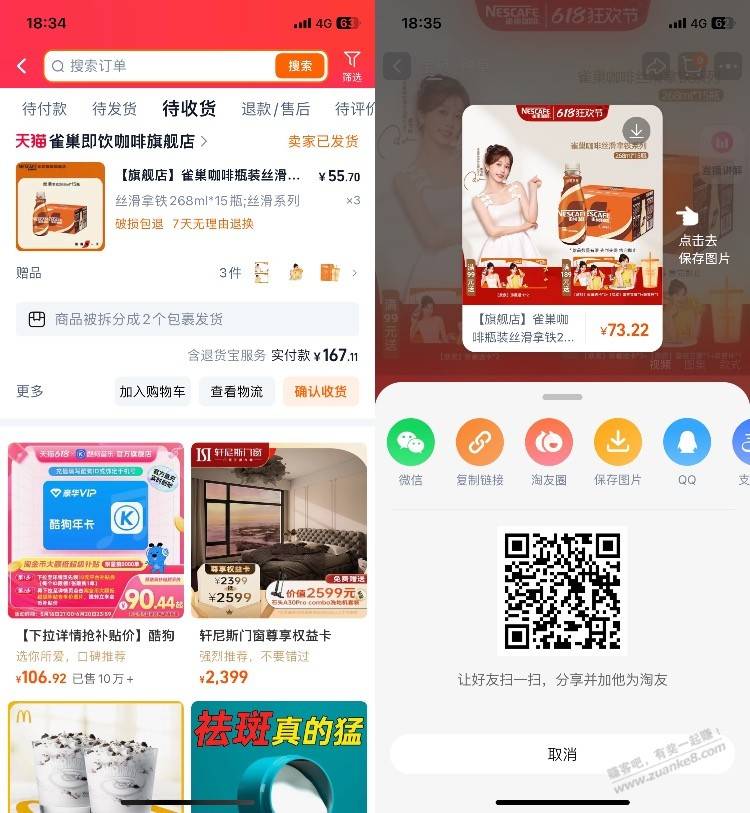
Task: Switch to the 待发货 tab
Action: [x=114, y=109]
